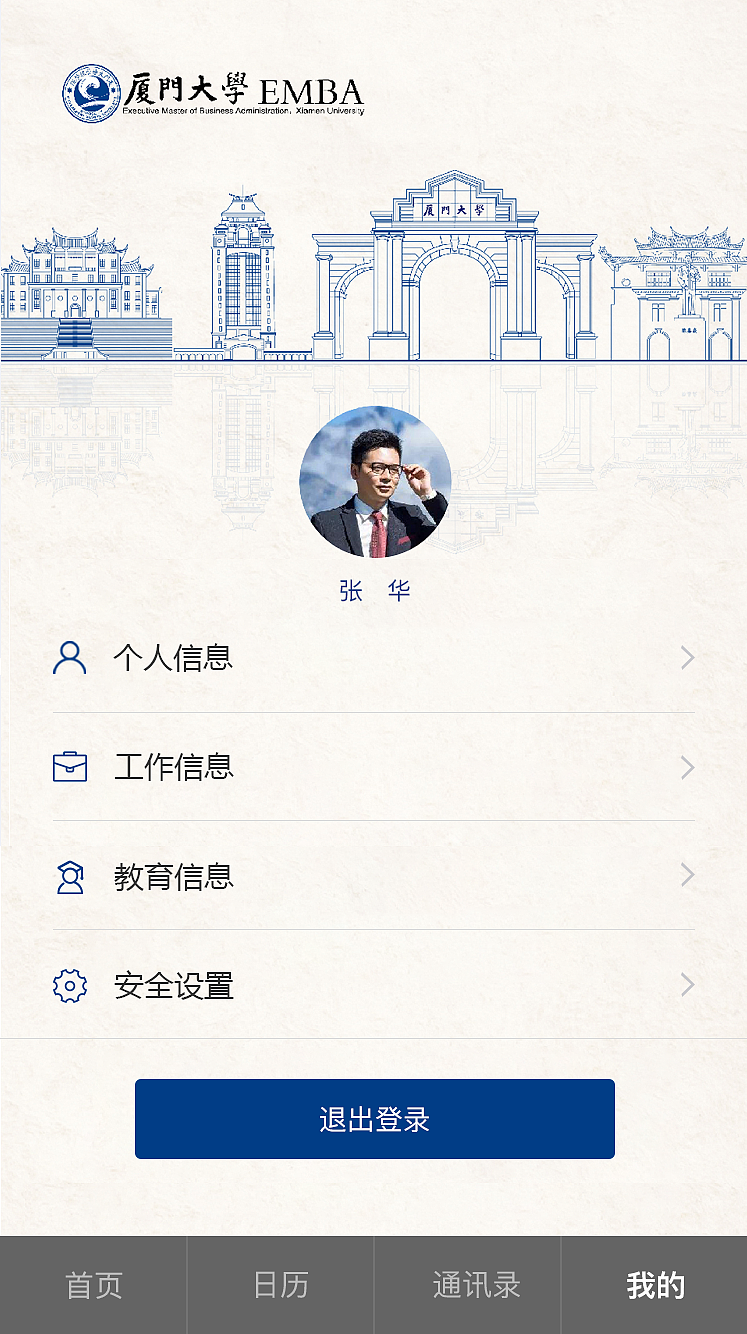This screenshot has height=1334, width=747.
Task: Select the briefcase icon for 工作信息
Action: click(x=68, y=767)
